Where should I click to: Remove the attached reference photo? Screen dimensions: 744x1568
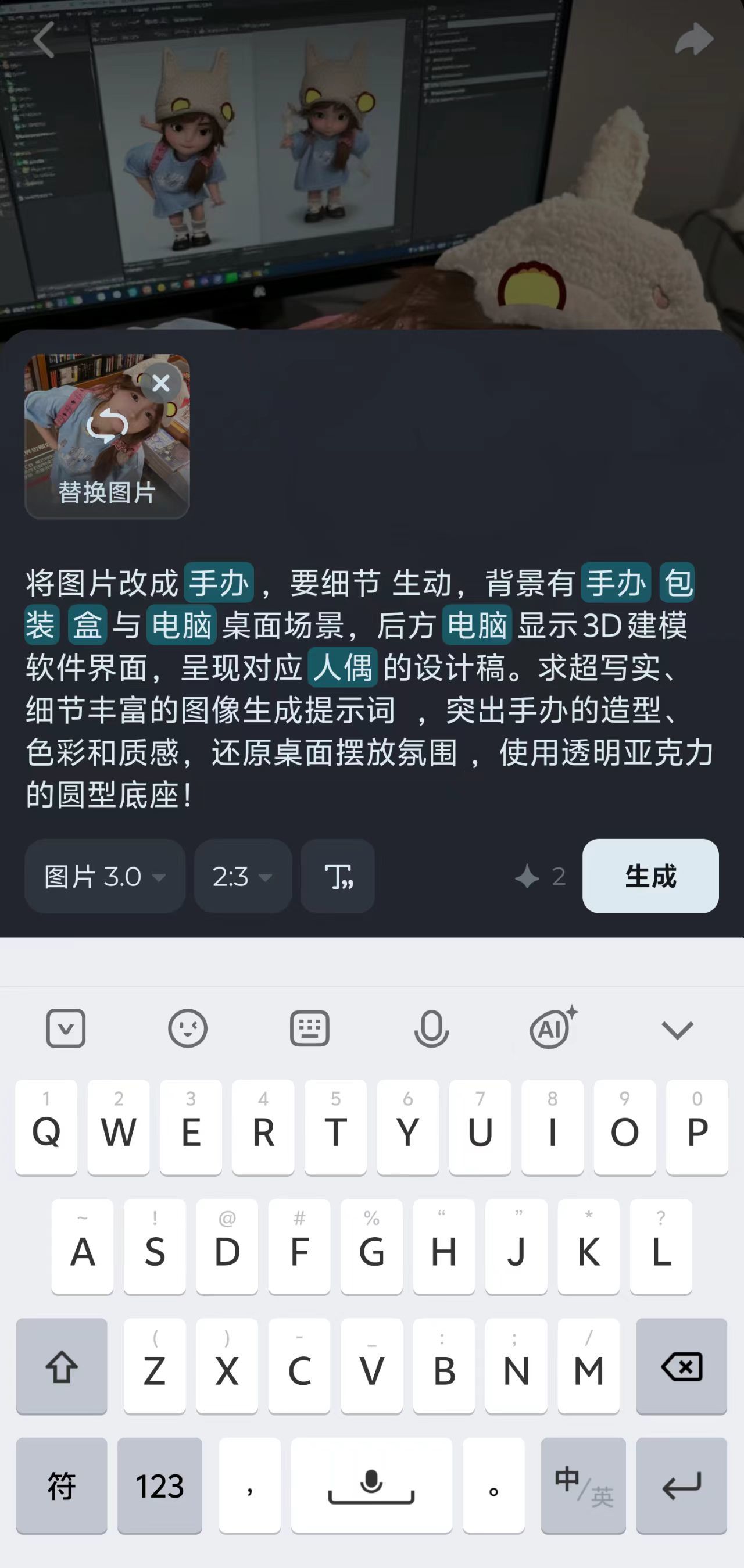pos(161,383)
